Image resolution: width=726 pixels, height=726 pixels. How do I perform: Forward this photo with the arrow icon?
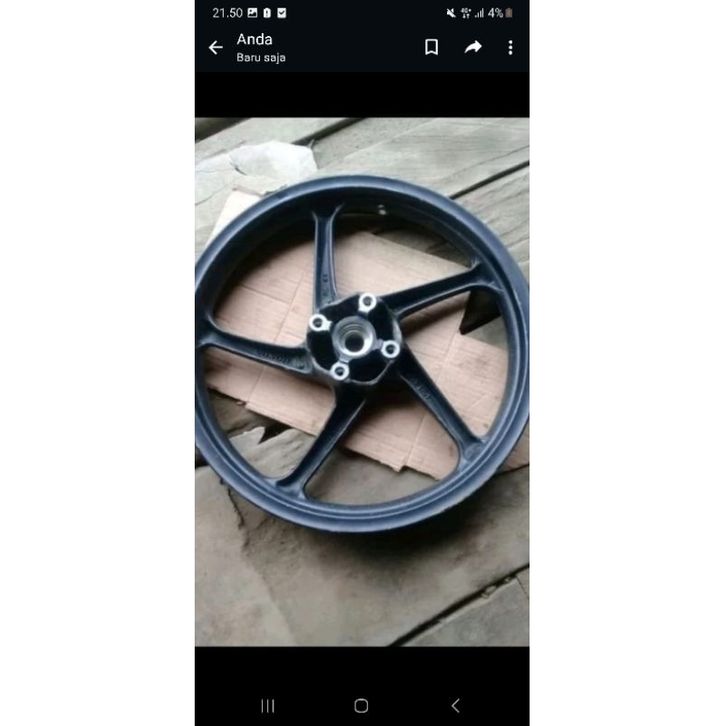point(473,47)
